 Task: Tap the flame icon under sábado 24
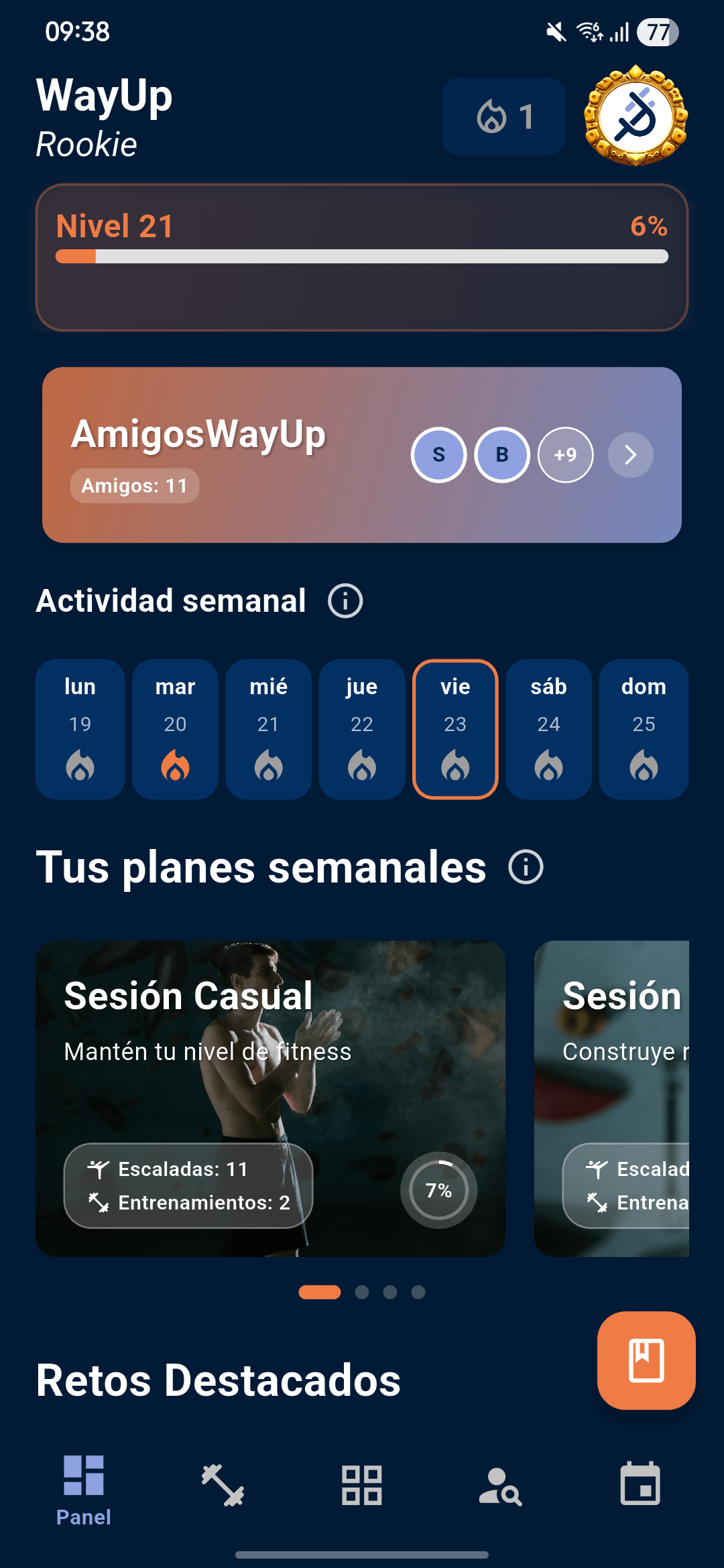[x=549, y=767]
